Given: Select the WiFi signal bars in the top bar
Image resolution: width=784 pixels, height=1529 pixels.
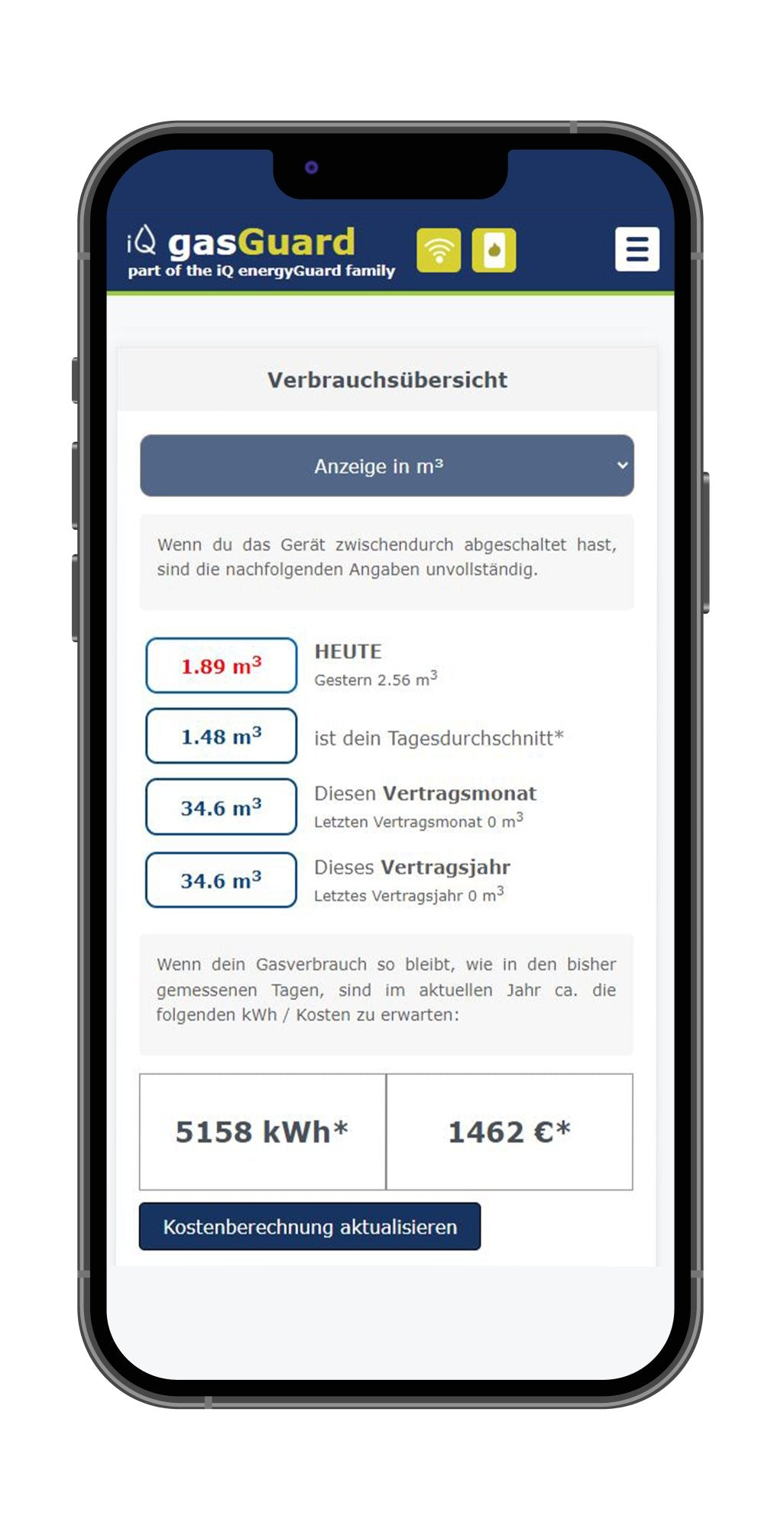Looking at the screenshot, I should [439, 251].
